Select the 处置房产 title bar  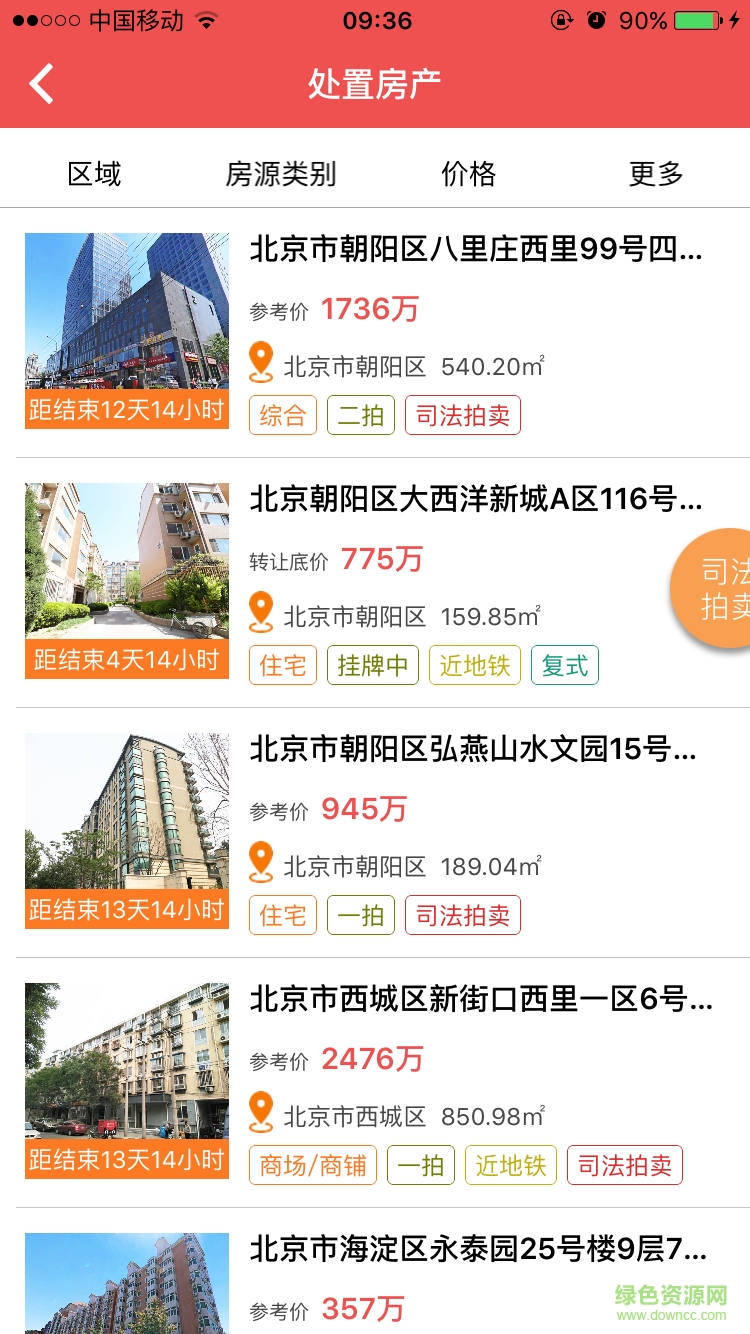tap(375, 84)
